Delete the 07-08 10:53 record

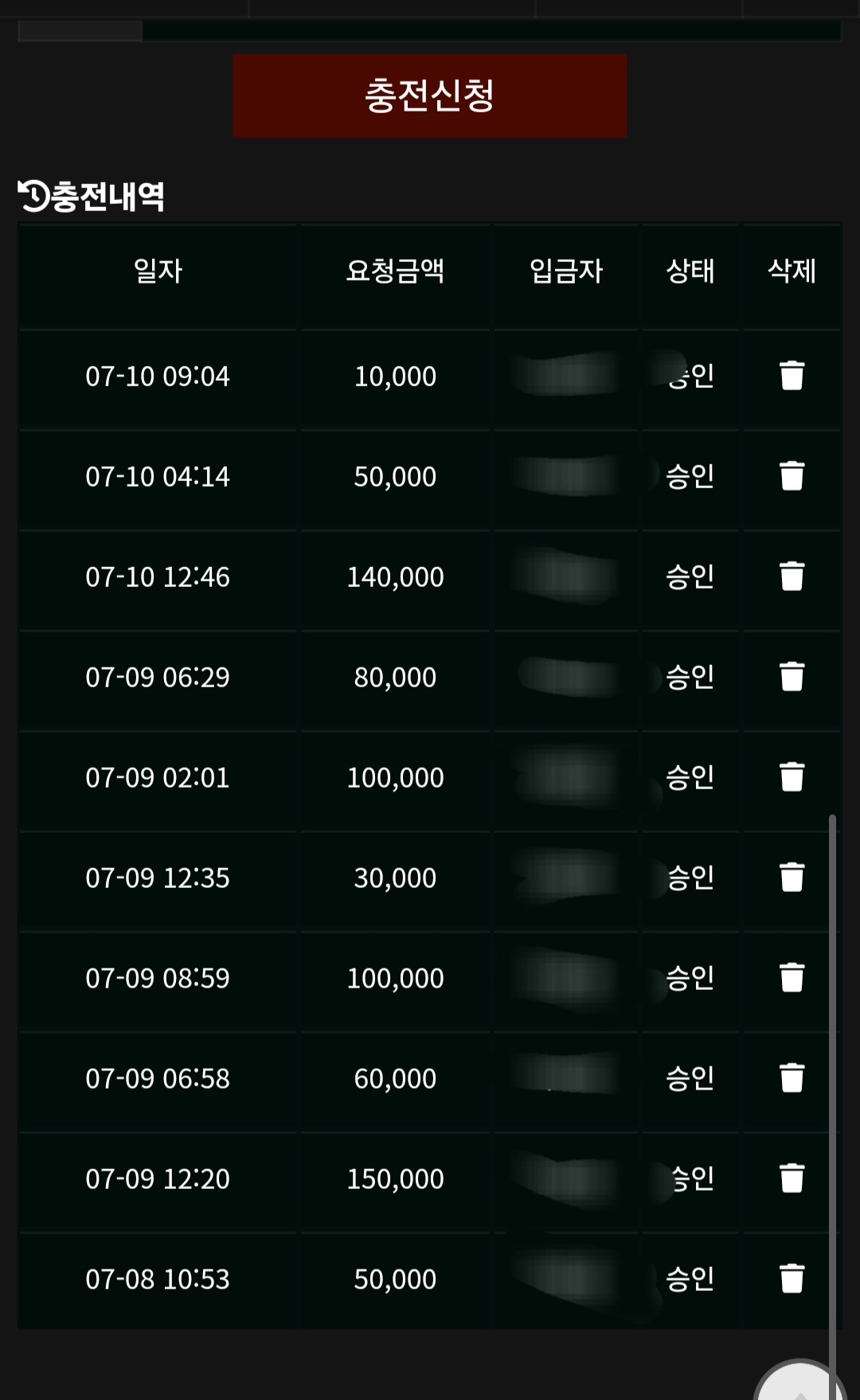point(792,1278)
